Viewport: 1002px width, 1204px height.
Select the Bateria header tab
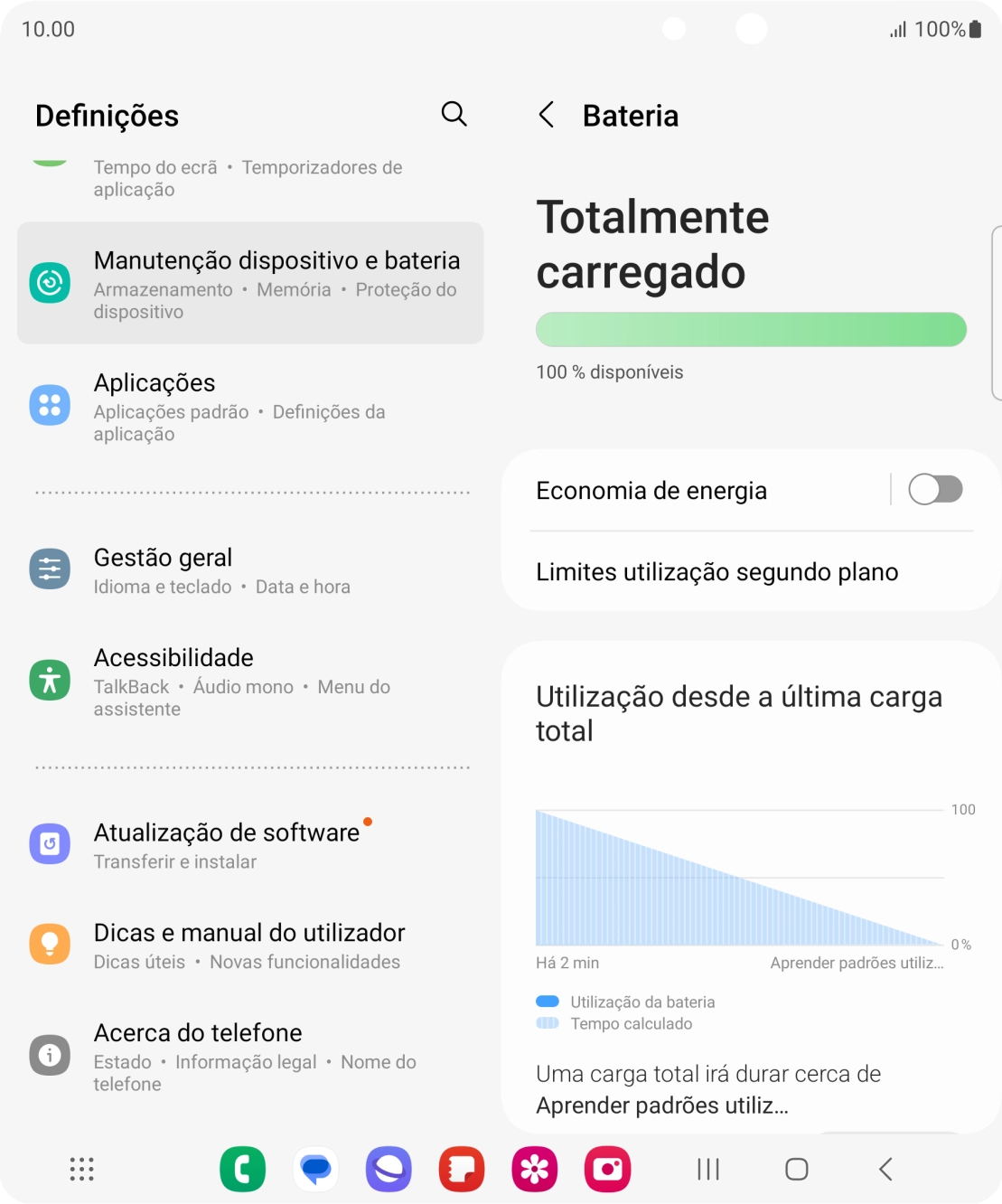[631, 115]
